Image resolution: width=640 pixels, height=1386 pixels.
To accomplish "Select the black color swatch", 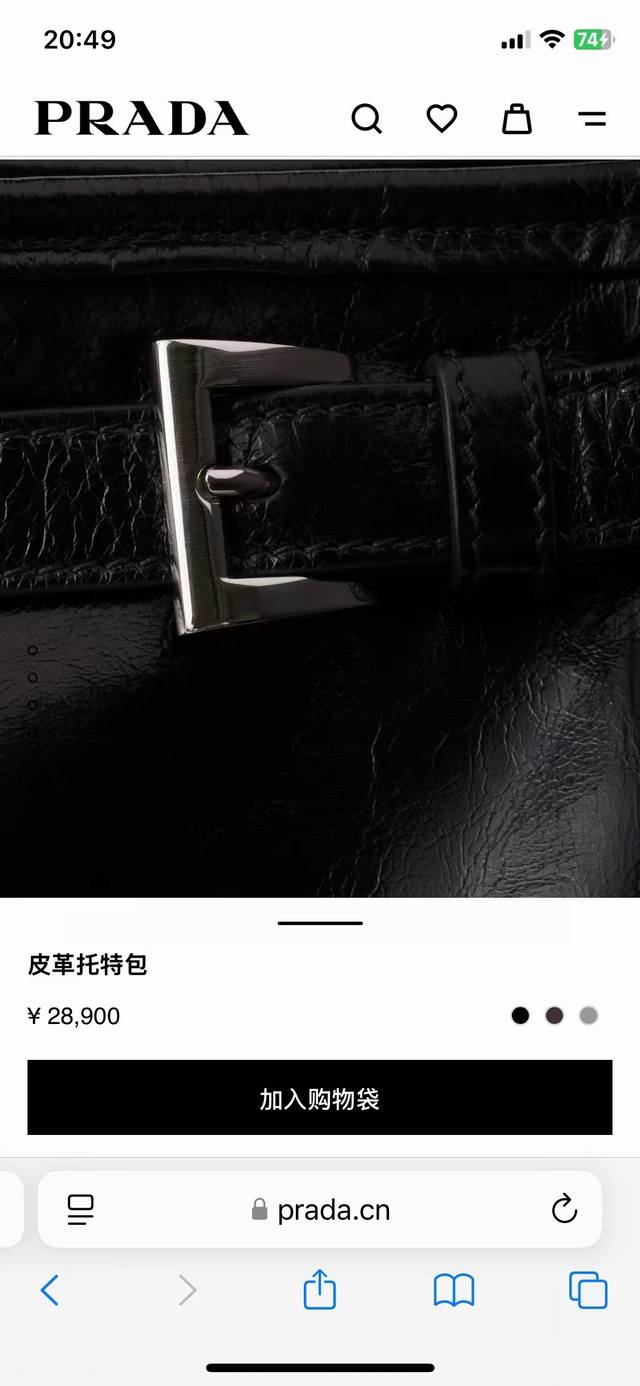I will coord(520,1016).
